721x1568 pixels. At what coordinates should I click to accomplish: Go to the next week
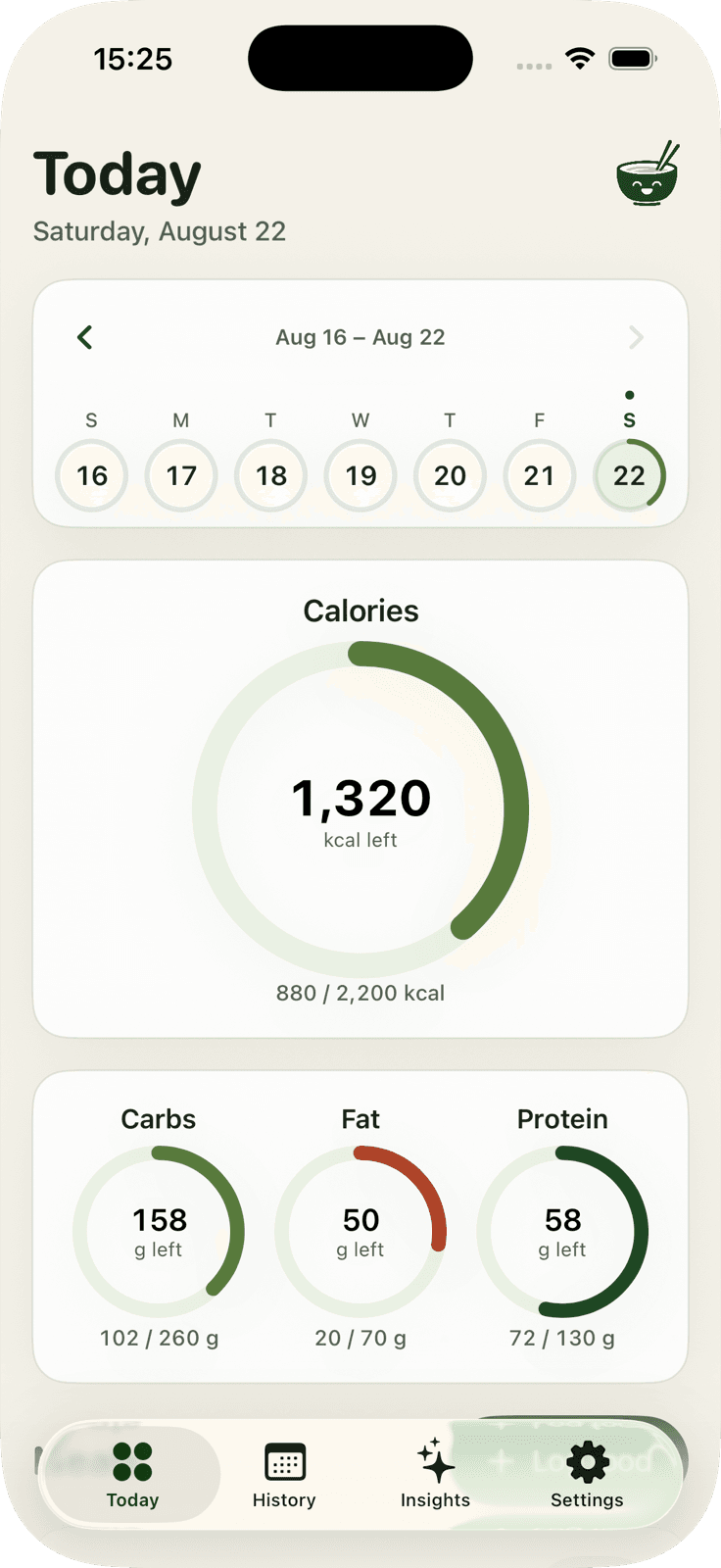pos(636,337)
